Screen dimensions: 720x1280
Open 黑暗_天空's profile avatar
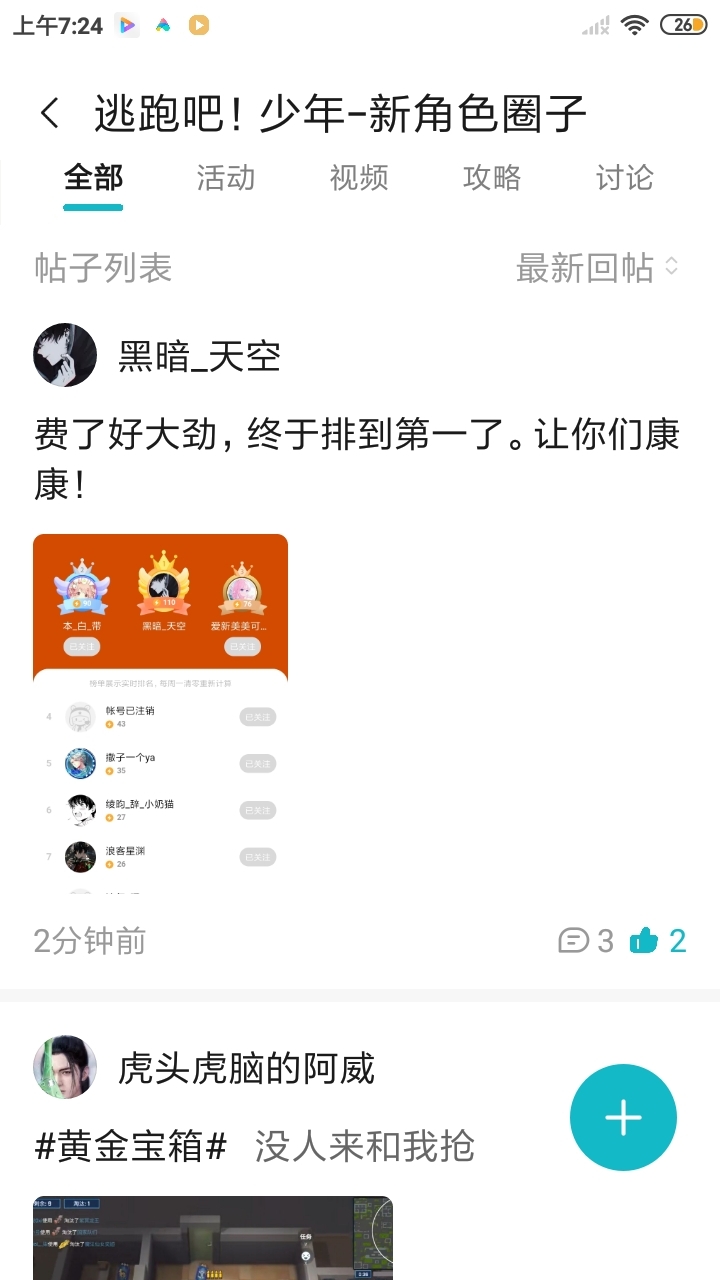pyautogui.click(x=65, y=355)
